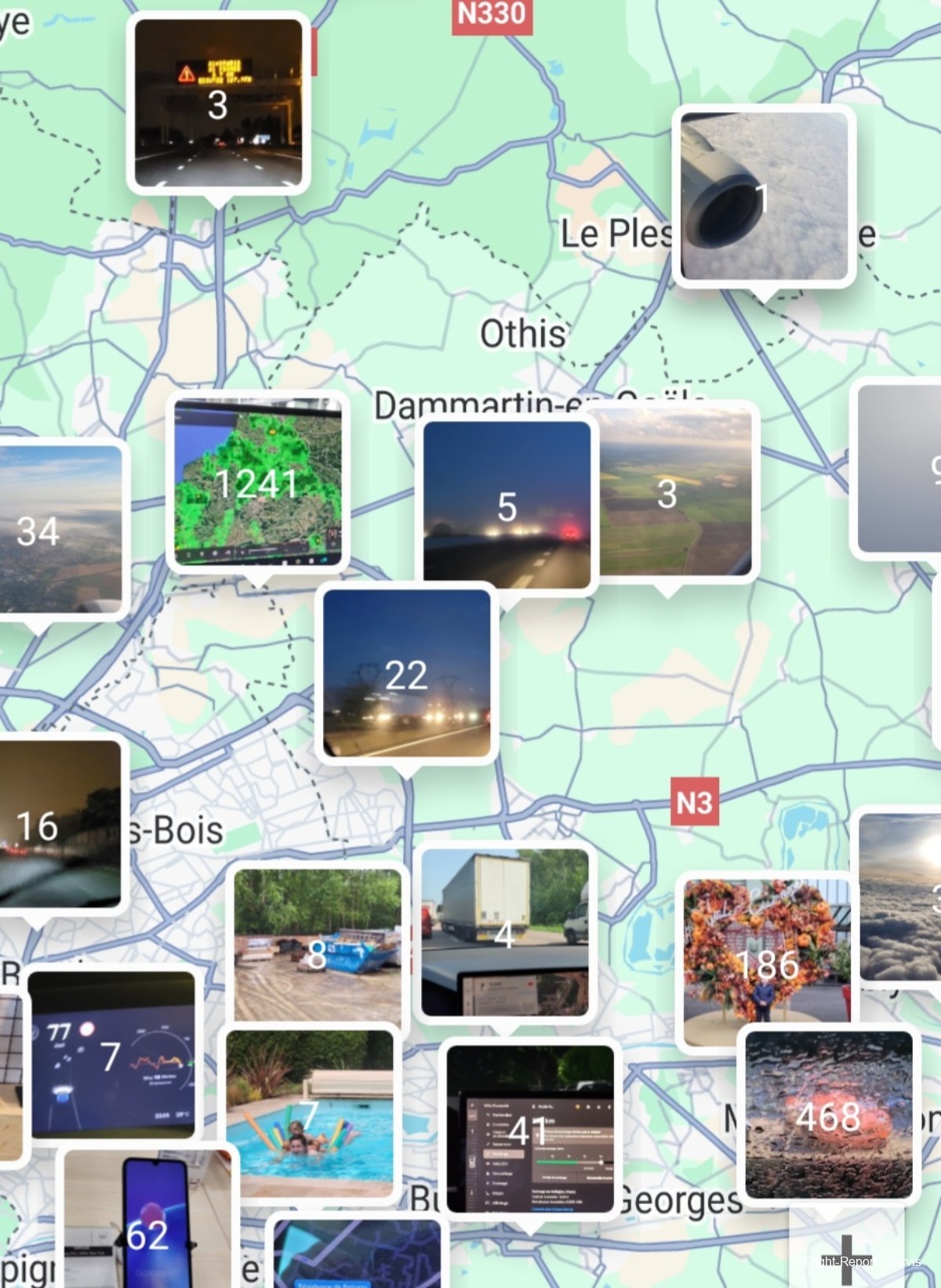Image resolution: width=941 pixels, height=1288 pixels.
Task: Open the single airplane engine photo
Action: coord(763,196)
